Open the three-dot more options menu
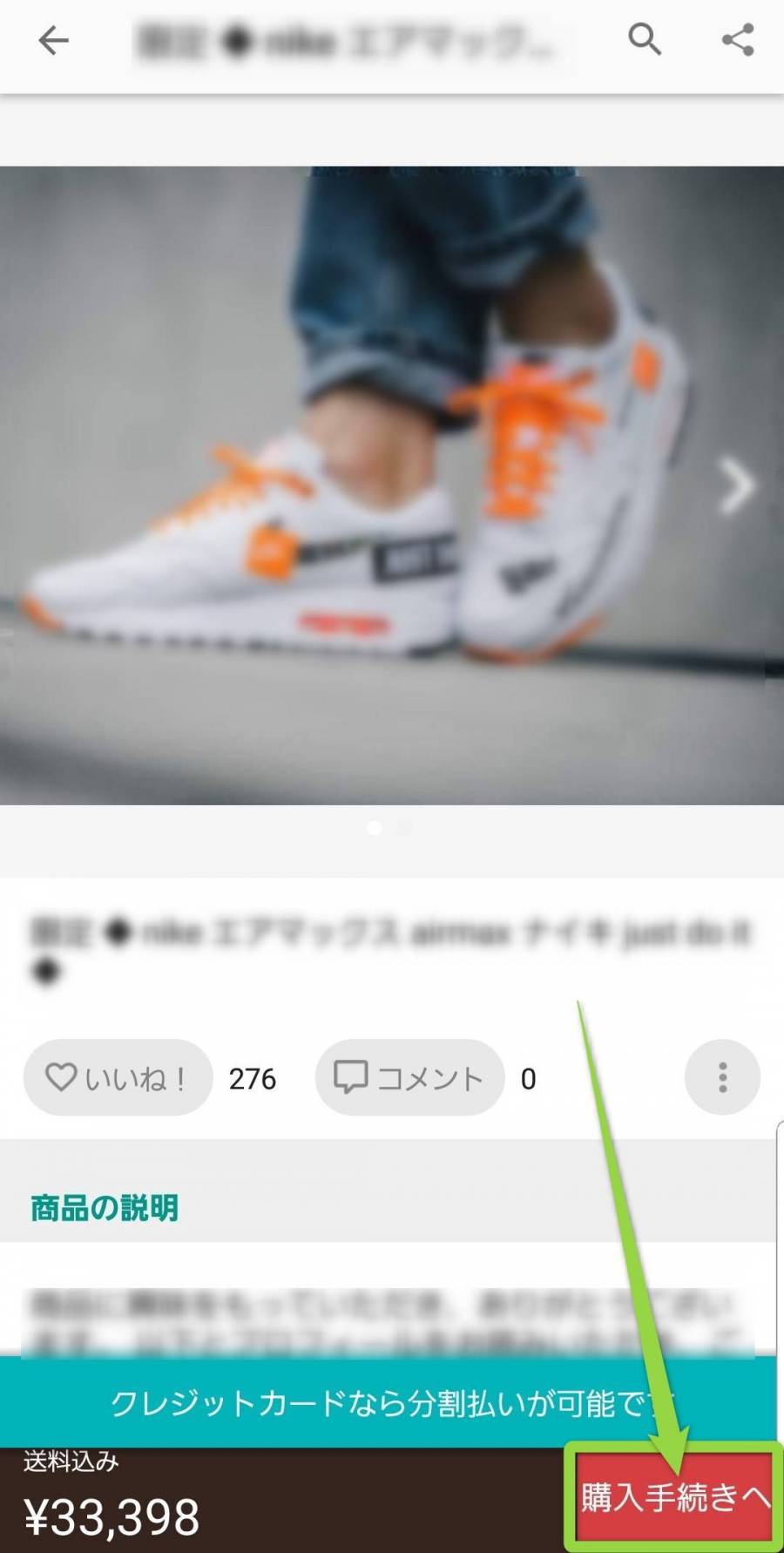 point(722,1078)
